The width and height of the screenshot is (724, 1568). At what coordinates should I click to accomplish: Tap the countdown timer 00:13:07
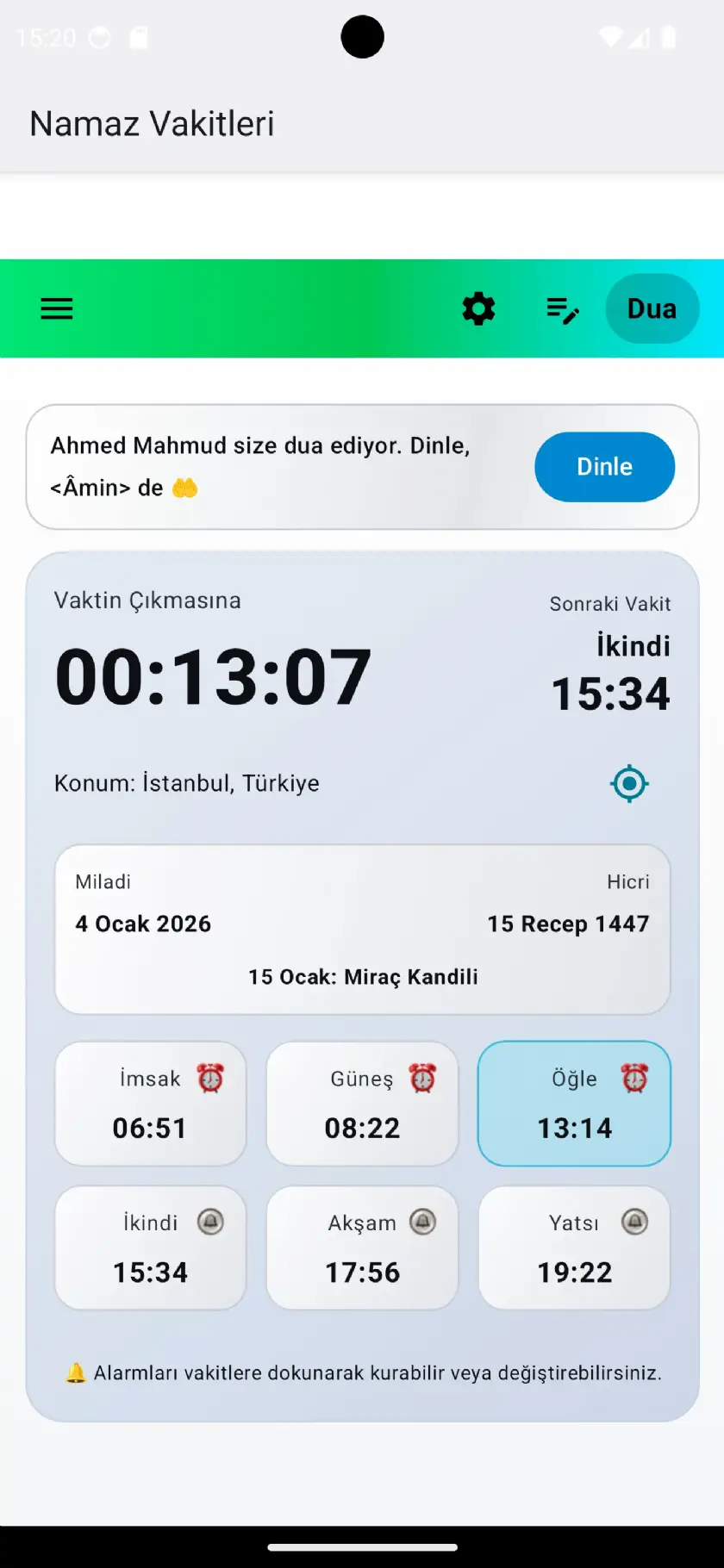coord(212,676)
